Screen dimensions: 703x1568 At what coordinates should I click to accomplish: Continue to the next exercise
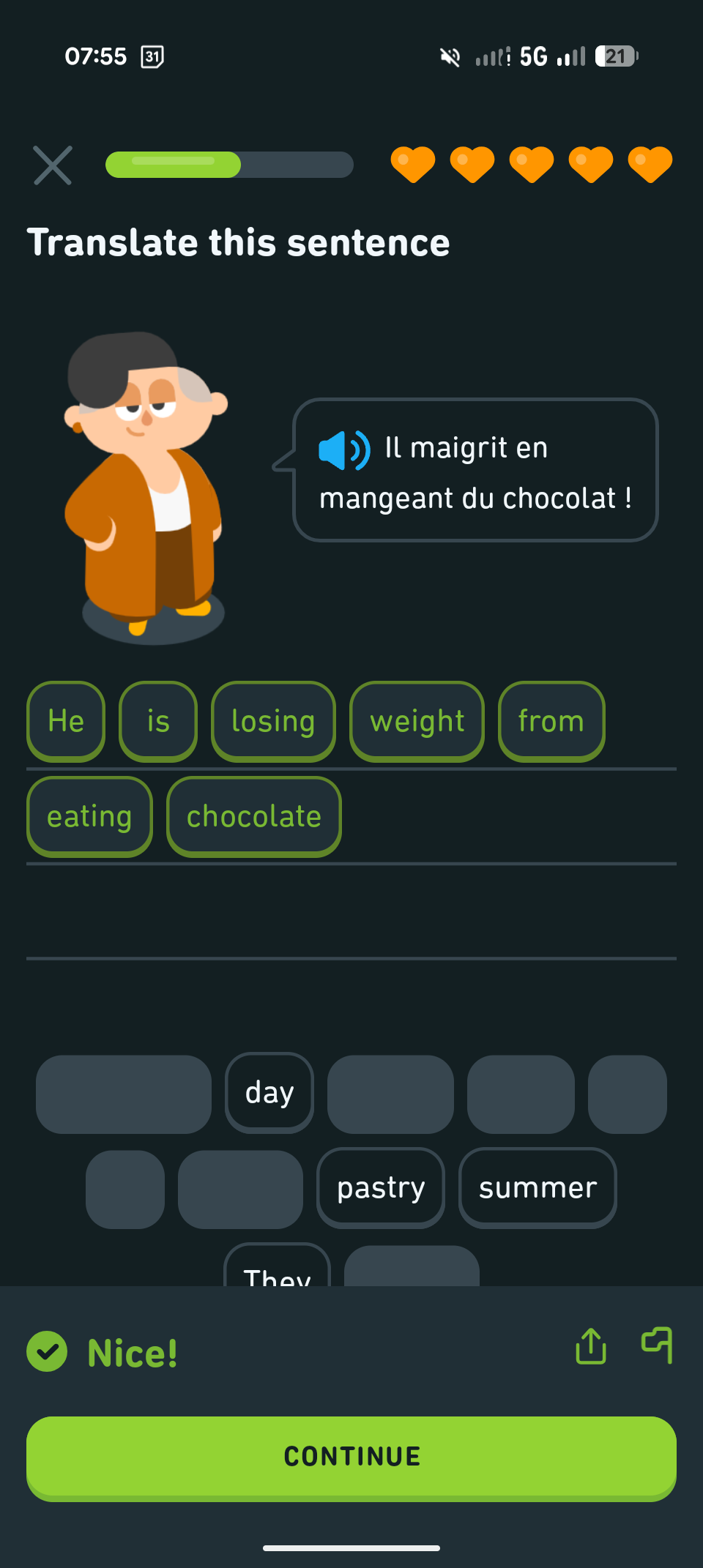(351, 1457)
